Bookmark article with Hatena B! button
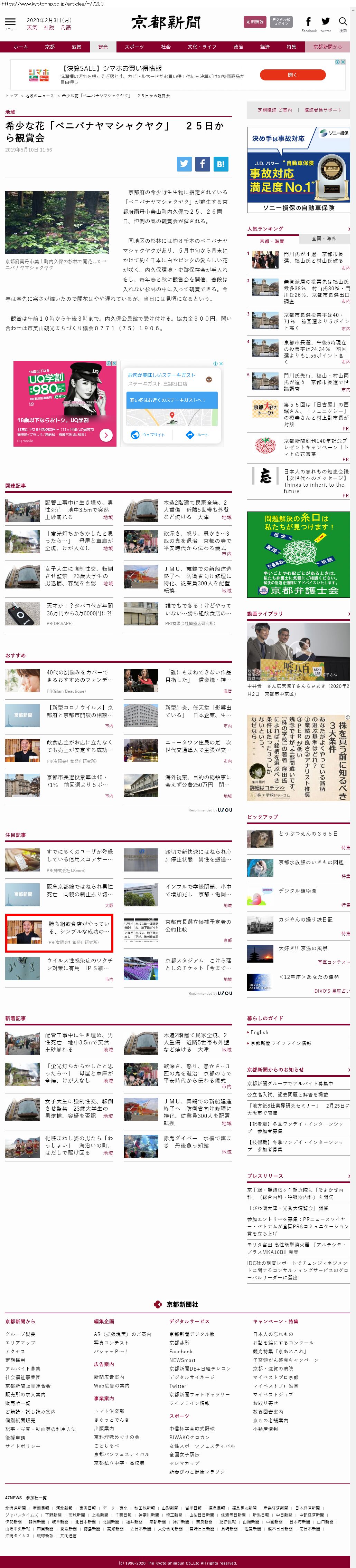This screenshot has width=356, height=1568. click(x=221, y=163)
